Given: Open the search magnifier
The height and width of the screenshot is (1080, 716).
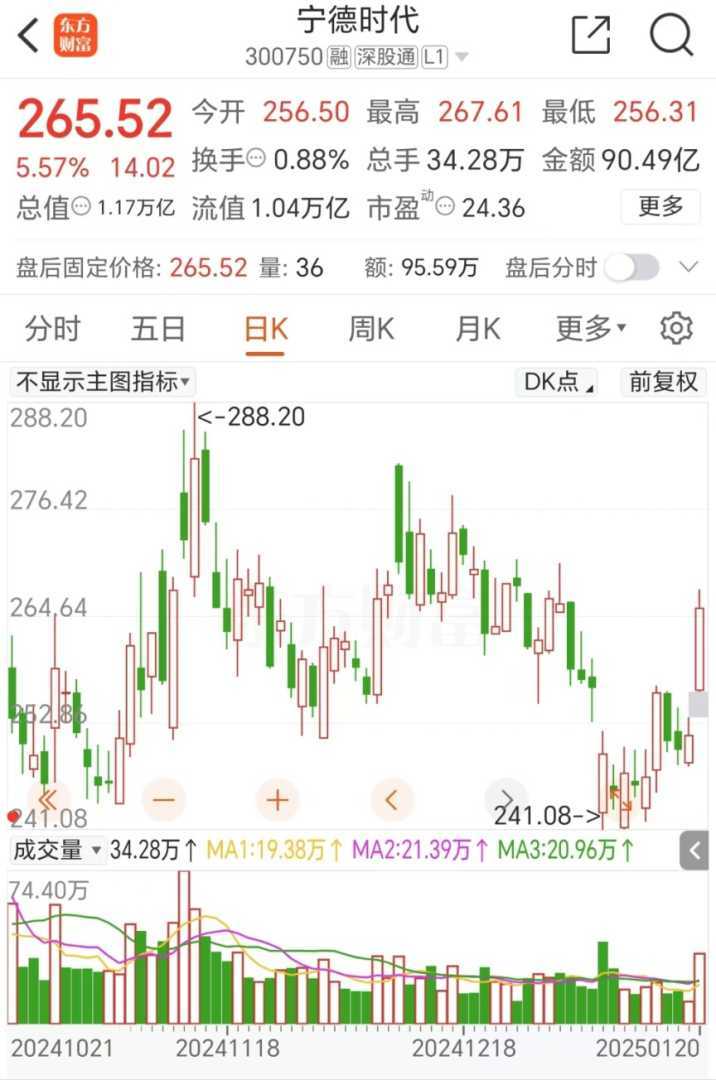Looking at the screenshot, I should [x=671, y=36].
